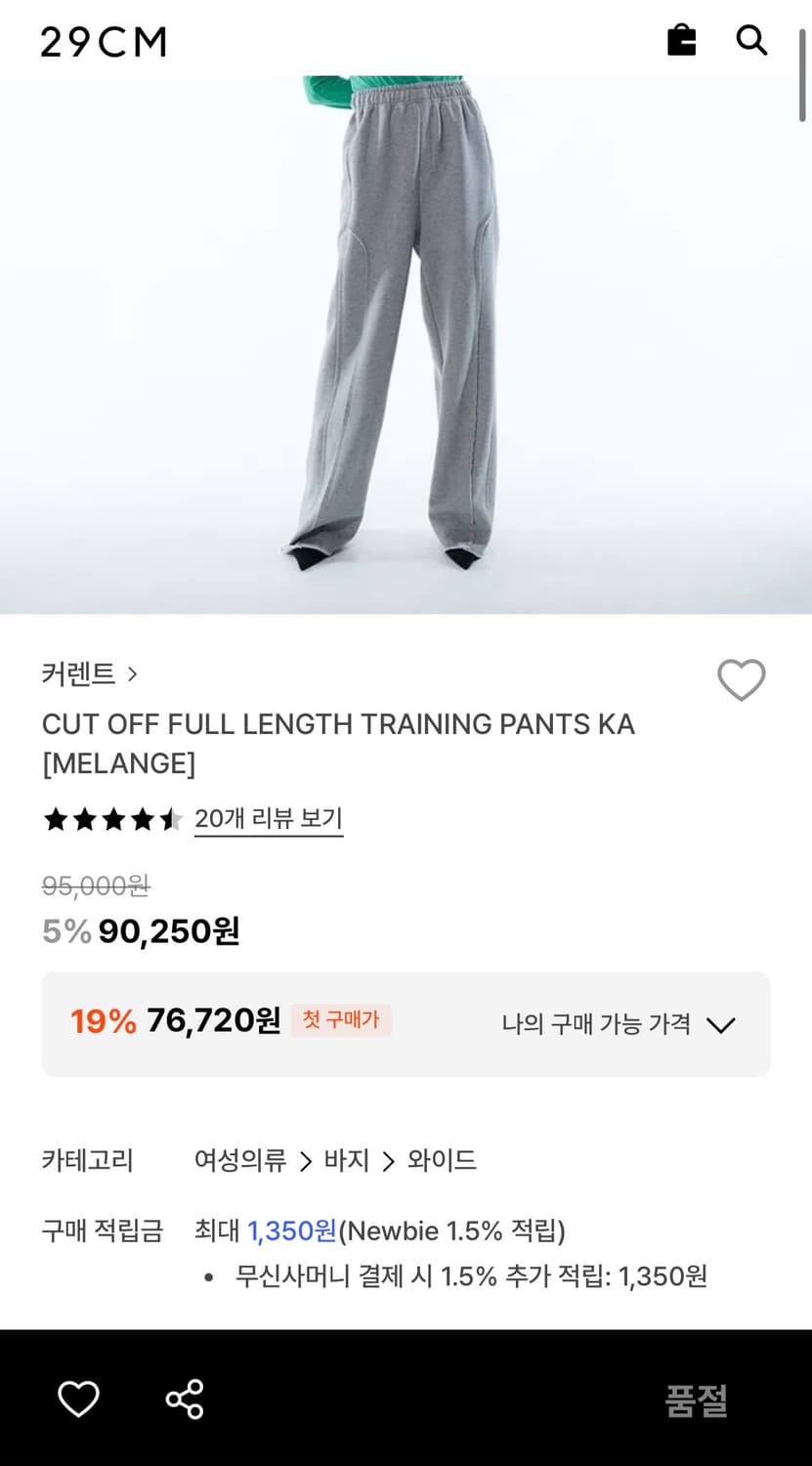Viewport: 812px width, 1466px height.
Task: Select the 첫 구매가 badge
Action: coord(341,1020)
